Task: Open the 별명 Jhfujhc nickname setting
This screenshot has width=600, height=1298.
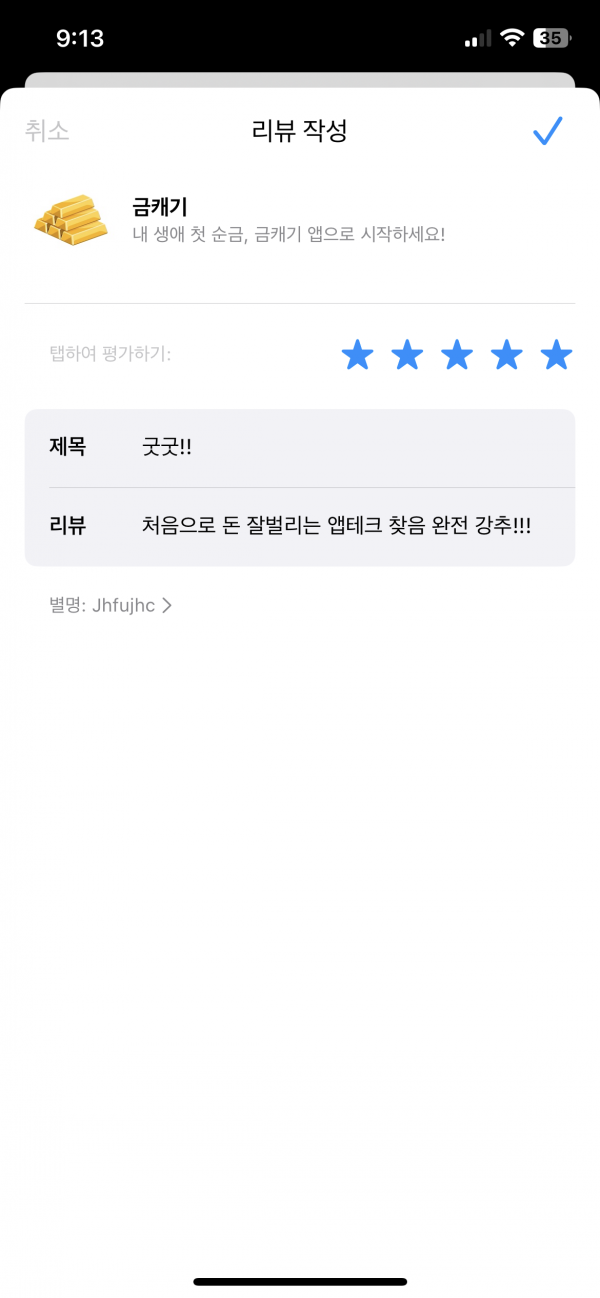Action: [x=111, y=605]
